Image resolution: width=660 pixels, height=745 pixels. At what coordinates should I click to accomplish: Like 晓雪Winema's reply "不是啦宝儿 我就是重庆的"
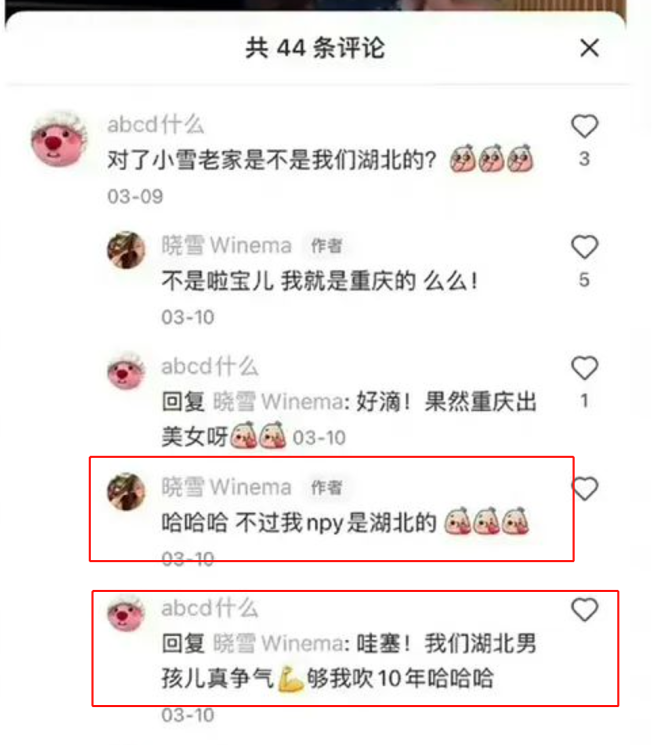click(584, 247)
